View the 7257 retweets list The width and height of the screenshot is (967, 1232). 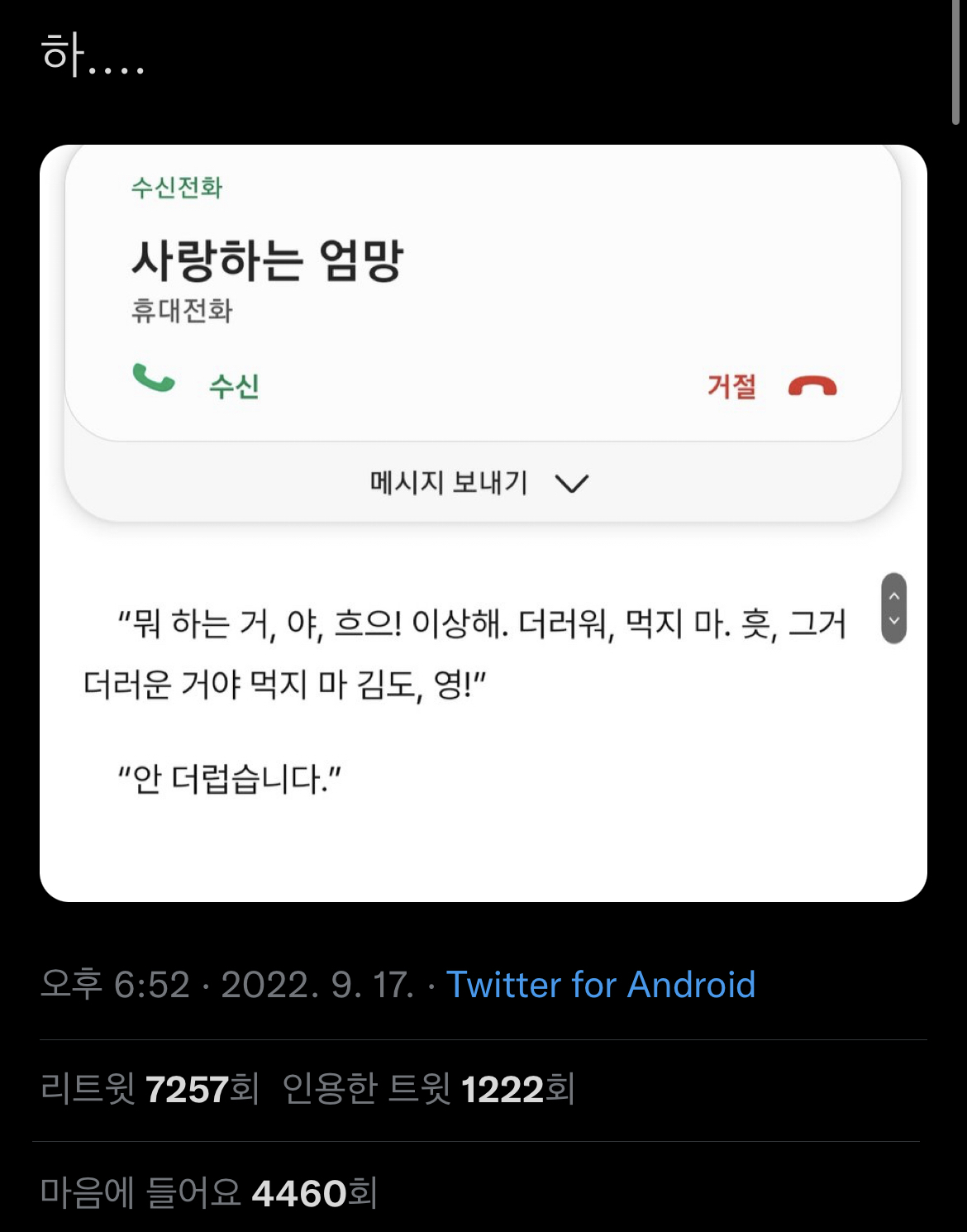tap(150, 1089)
